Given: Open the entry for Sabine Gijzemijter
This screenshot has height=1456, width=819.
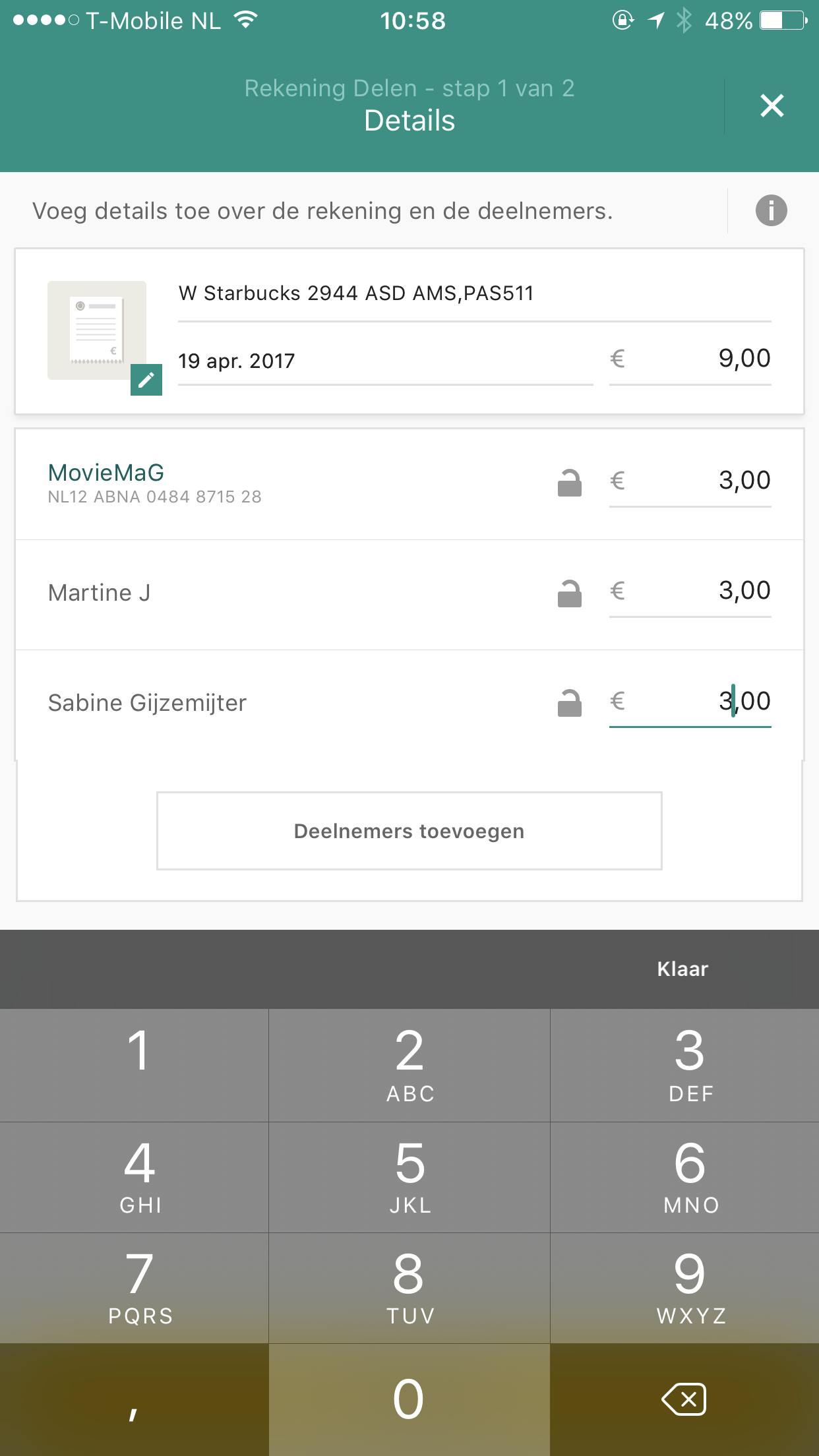Looking at the screenshot, I should pyautogui.click(x=146, y=702).
